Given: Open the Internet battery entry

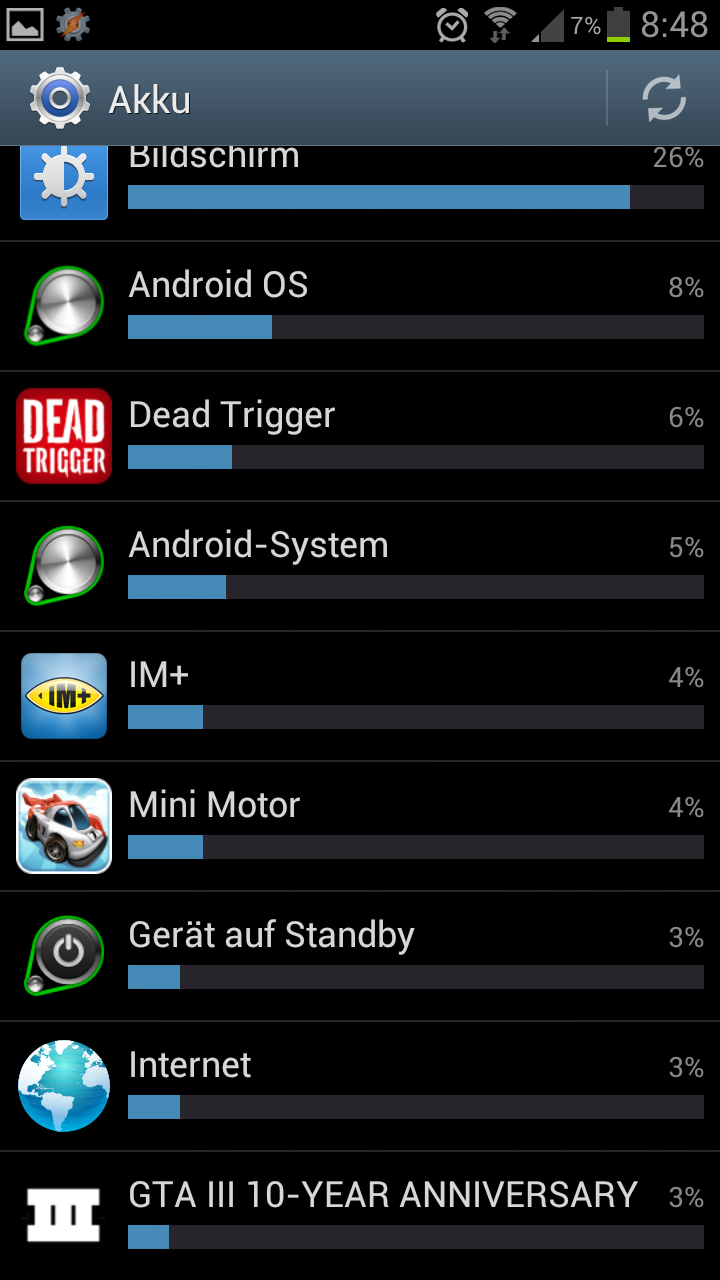Looking at the screenshot, I should point(360,1086).
